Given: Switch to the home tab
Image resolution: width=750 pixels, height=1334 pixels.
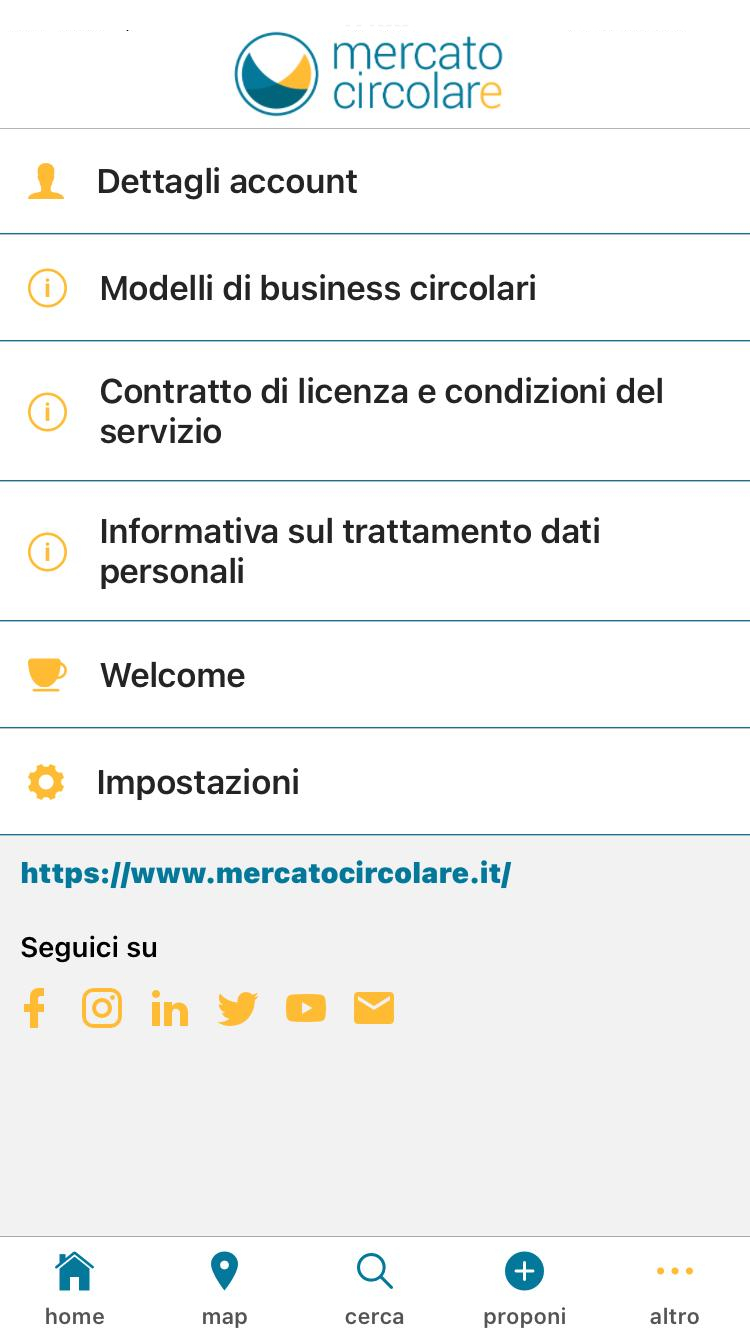Looking at the screenshot, I should tap(75, 1289).
